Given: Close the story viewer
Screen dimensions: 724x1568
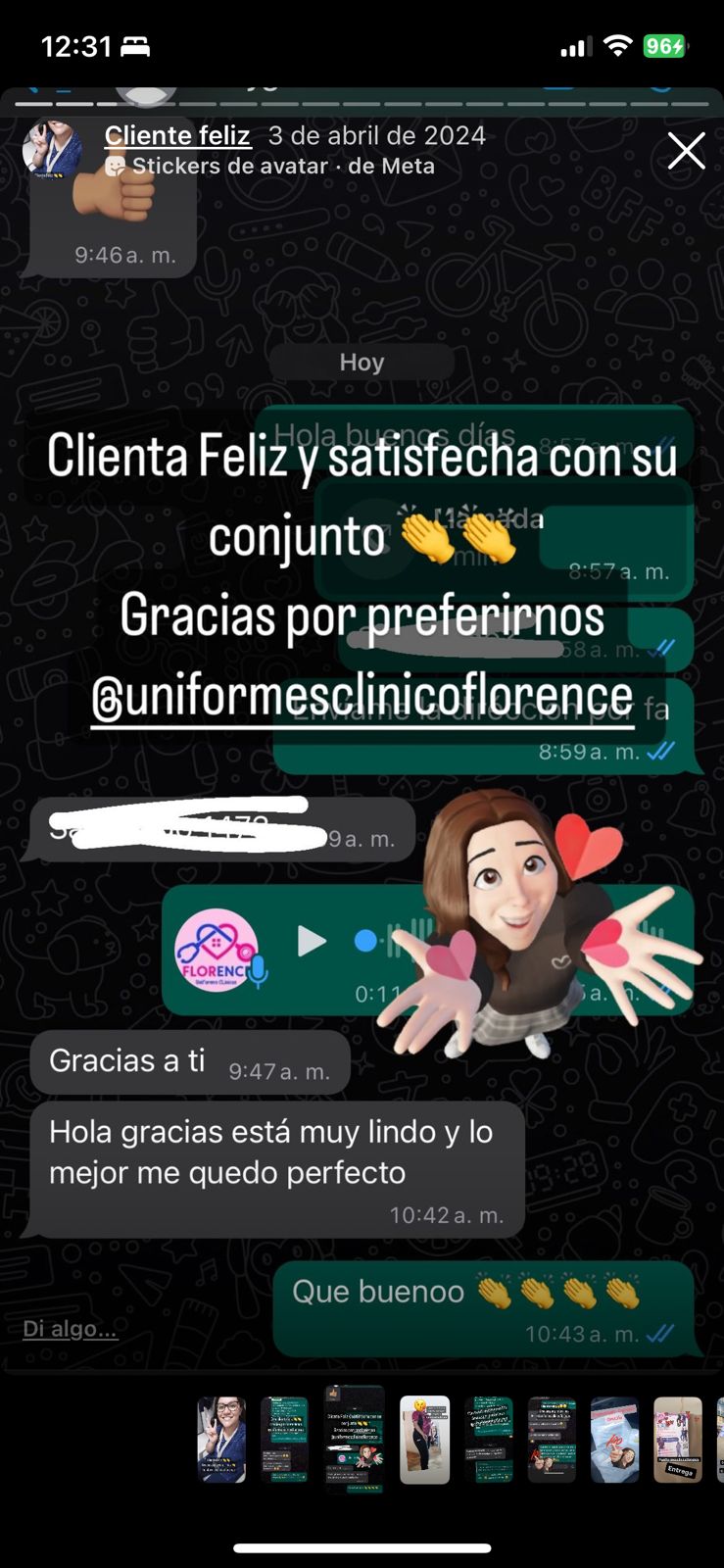Looking at the screenshot, I should tap(686, 151).
